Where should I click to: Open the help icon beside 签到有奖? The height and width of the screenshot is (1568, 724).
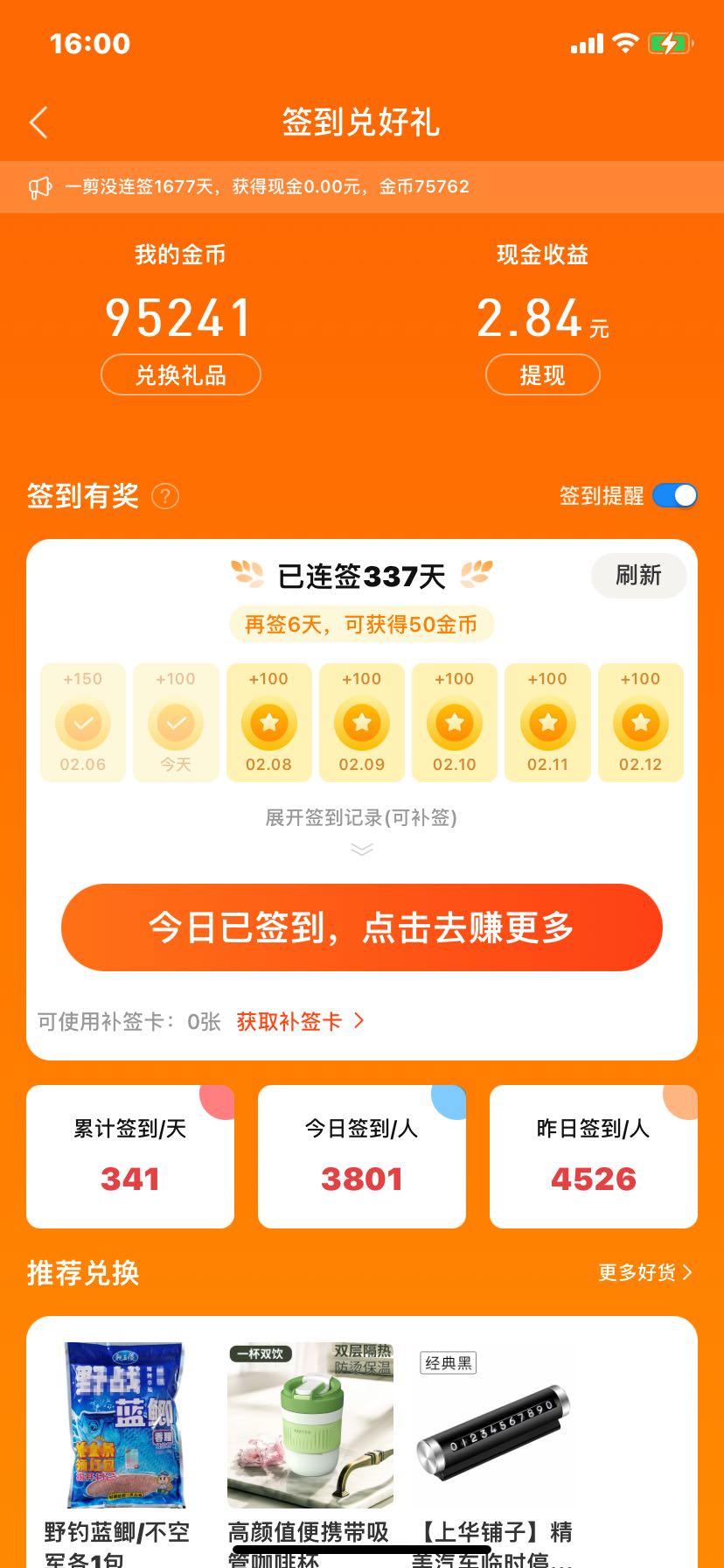pos(165,496)
